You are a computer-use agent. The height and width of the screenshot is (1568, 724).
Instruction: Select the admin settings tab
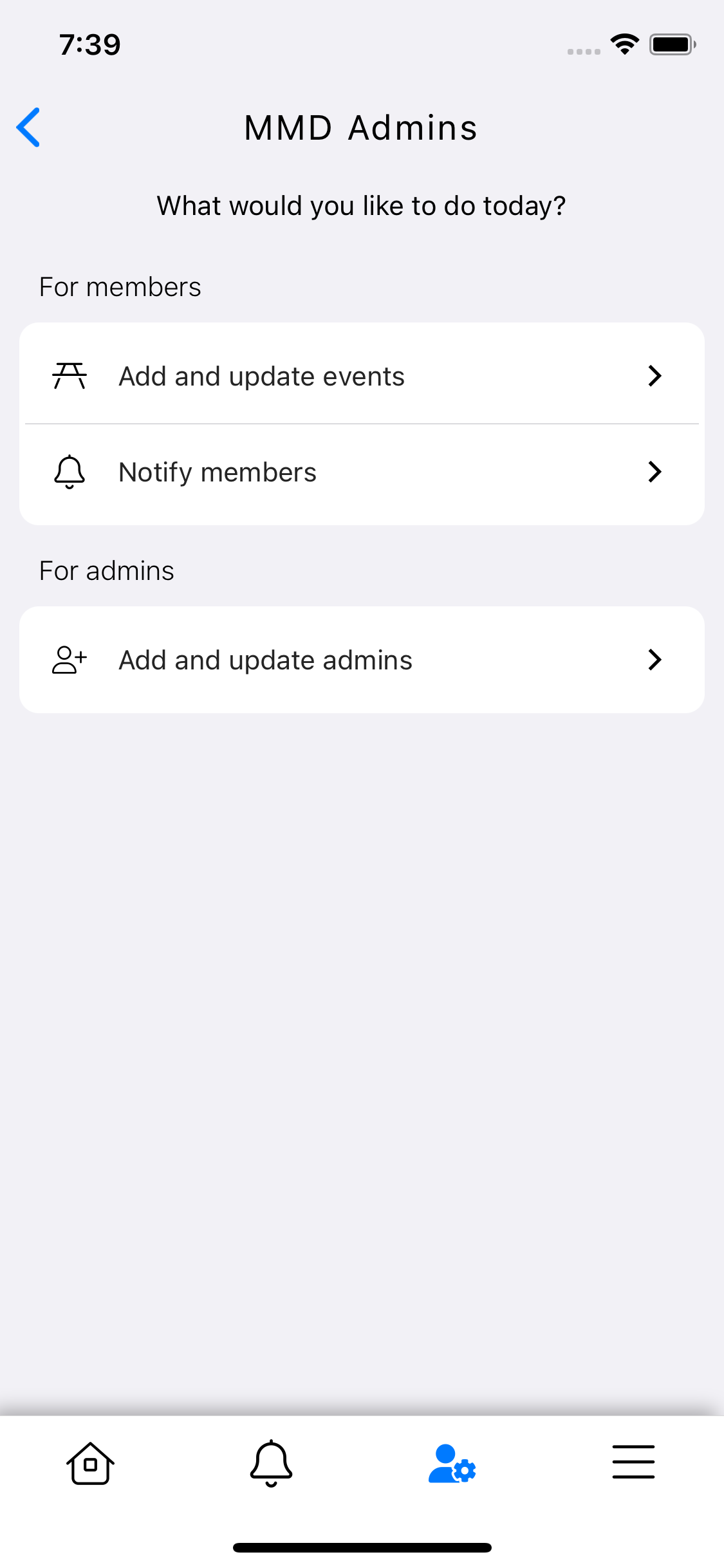pos(452,1463)
